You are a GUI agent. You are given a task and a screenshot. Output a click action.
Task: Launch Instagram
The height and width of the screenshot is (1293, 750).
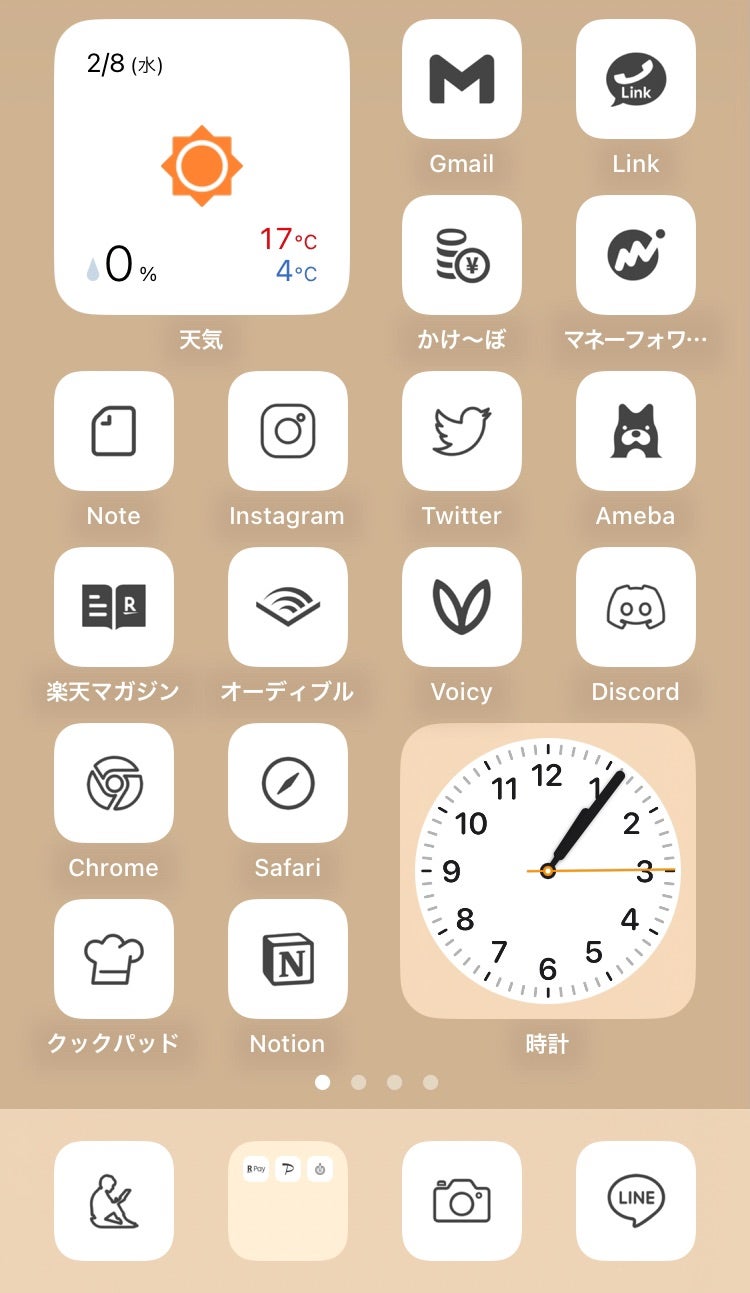pos(287,431)
